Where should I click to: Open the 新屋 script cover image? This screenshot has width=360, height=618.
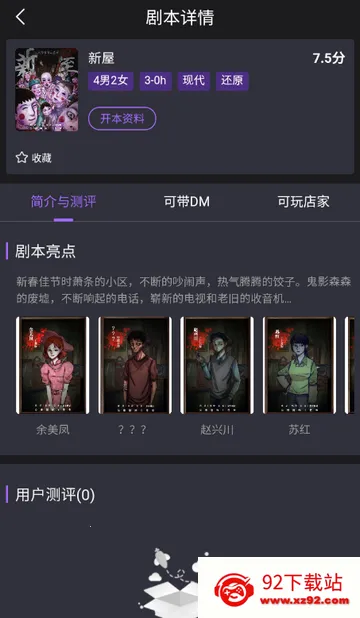click(x=47, y=89)
